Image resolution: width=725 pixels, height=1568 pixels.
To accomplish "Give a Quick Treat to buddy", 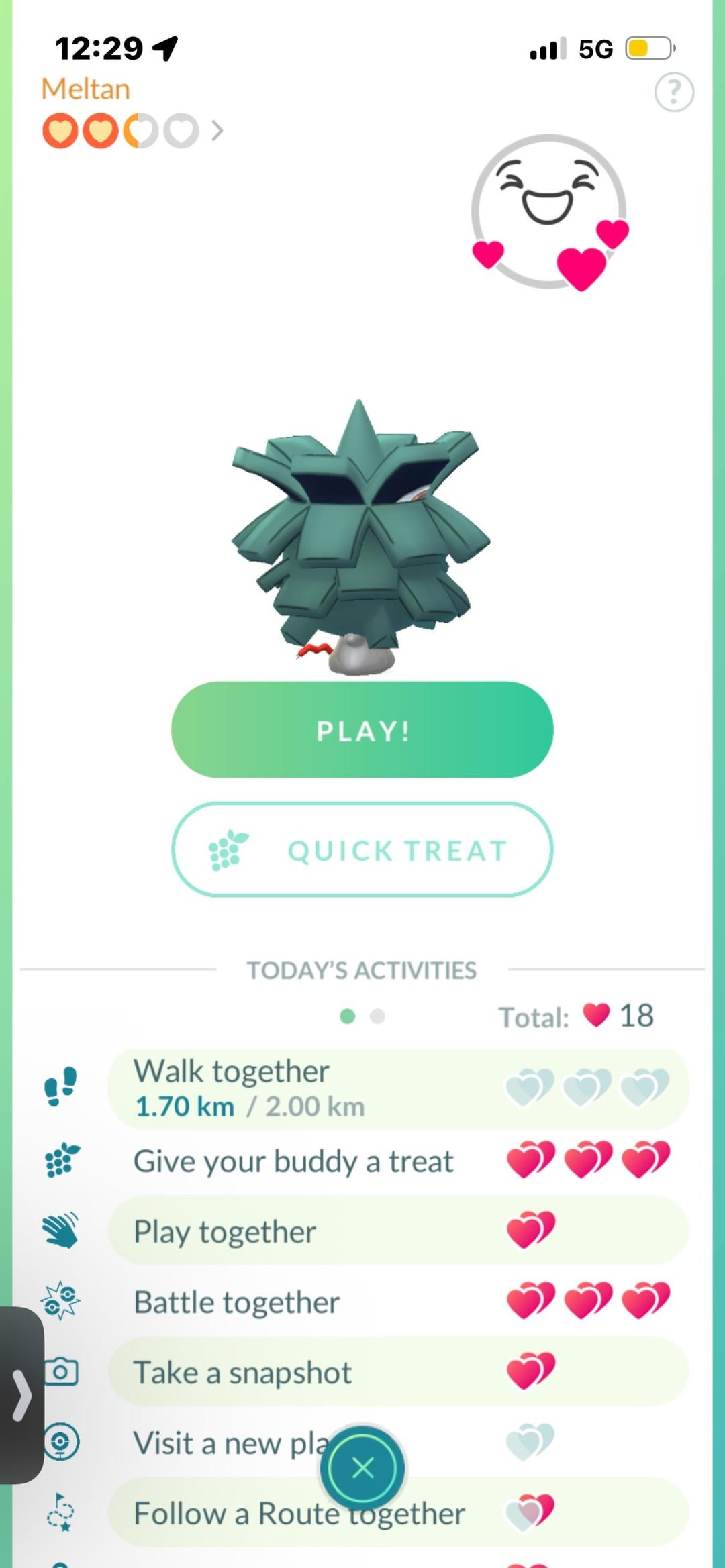I will point(362,849).
